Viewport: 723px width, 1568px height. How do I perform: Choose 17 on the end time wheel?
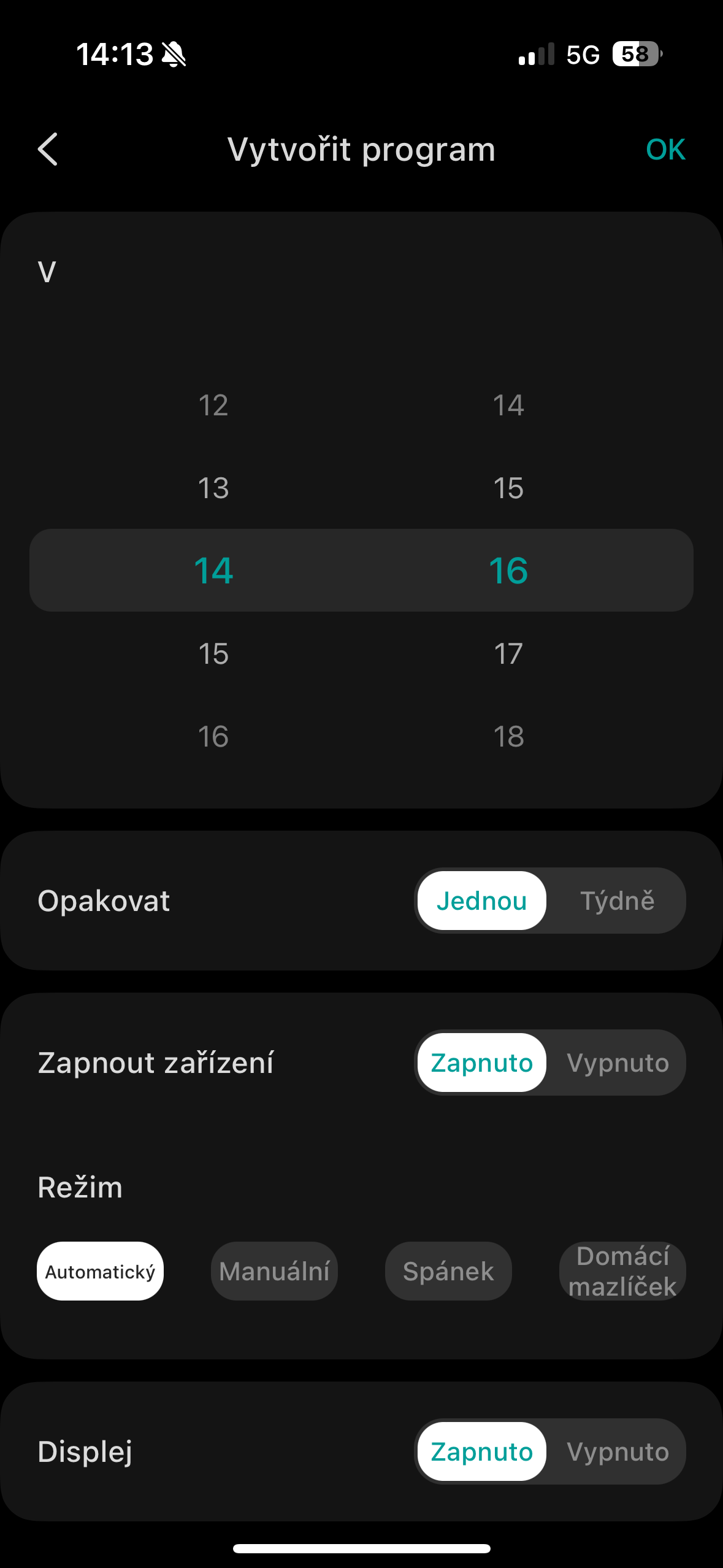coord(509,653)
